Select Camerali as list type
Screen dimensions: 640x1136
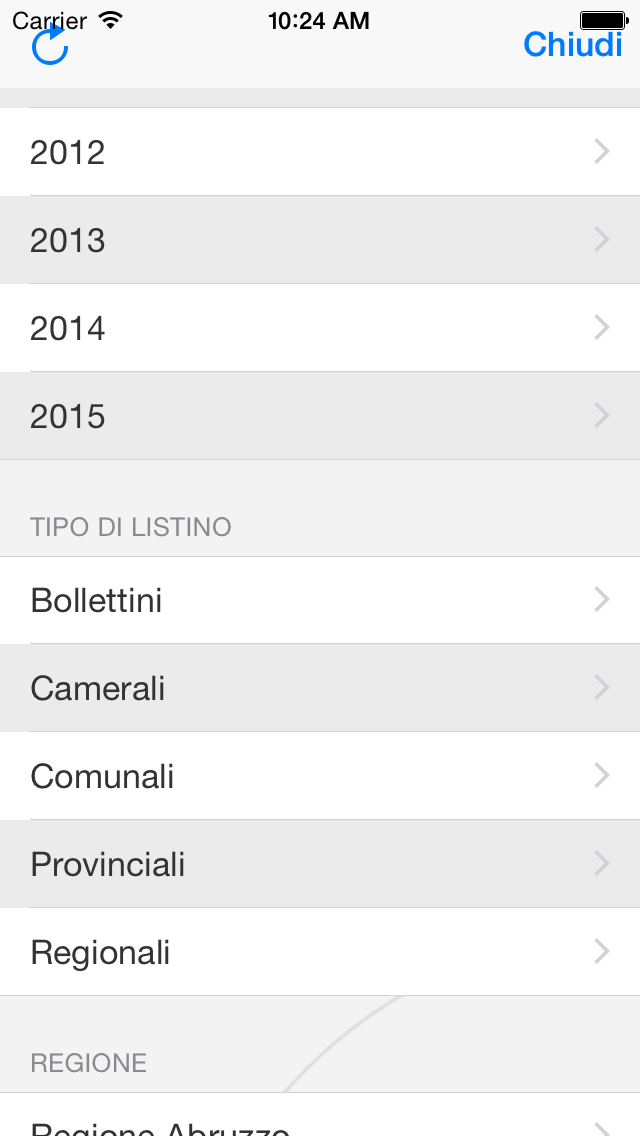[x=320, y=688]
